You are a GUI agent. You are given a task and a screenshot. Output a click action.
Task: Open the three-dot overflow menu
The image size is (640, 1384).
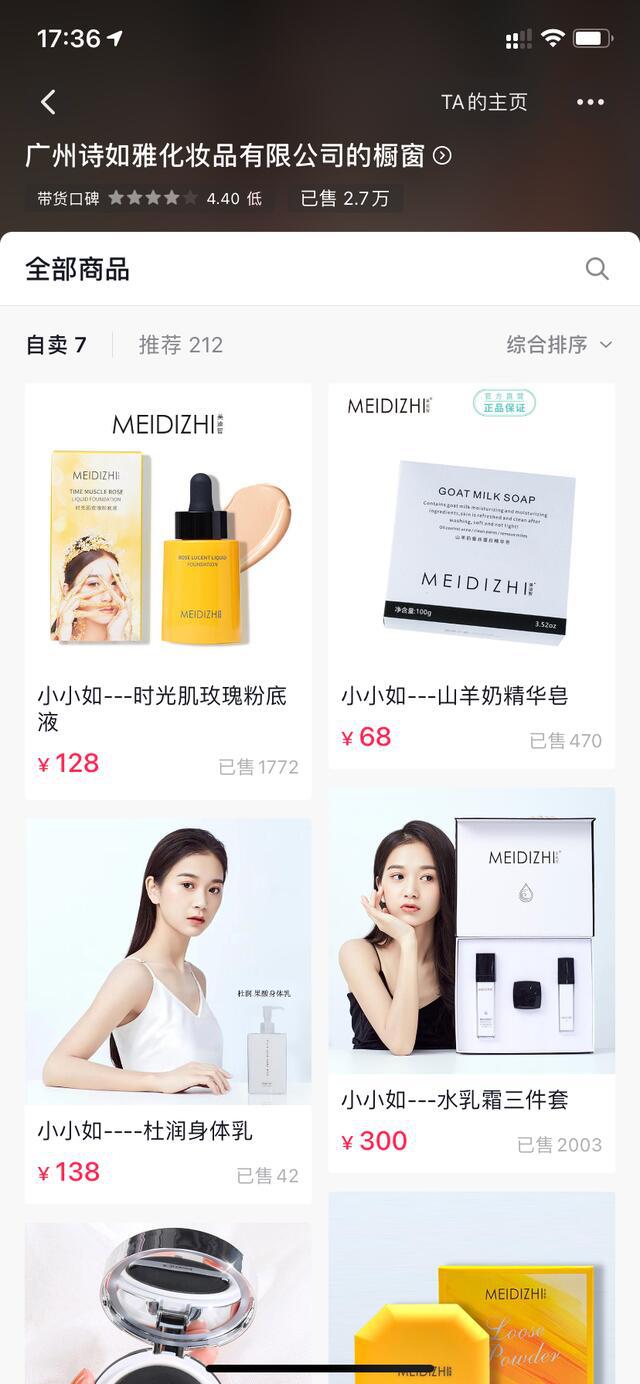click(590, 102)
